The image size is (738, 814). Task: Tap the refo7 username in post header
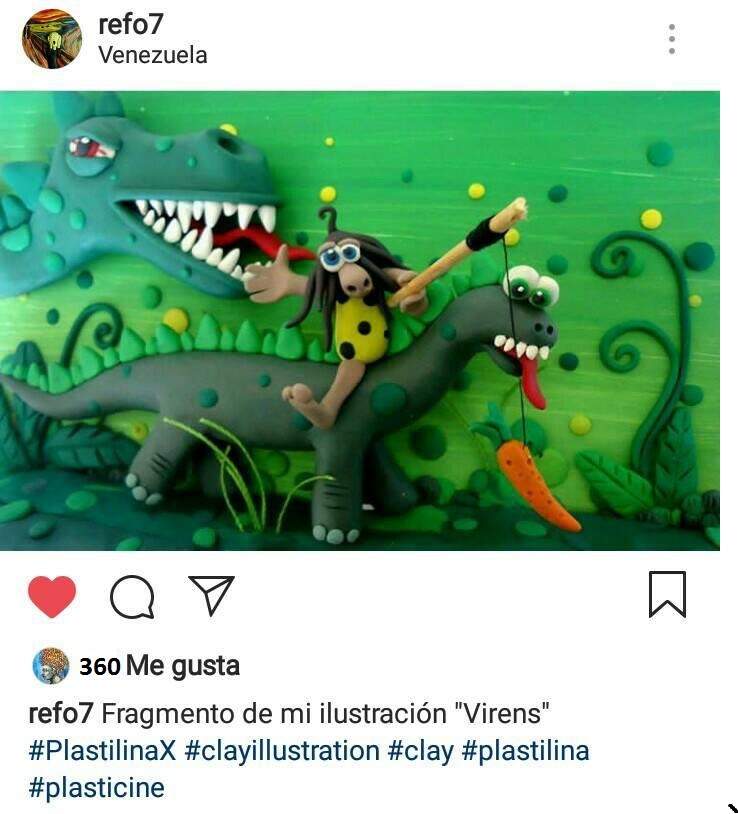[130, 24]
